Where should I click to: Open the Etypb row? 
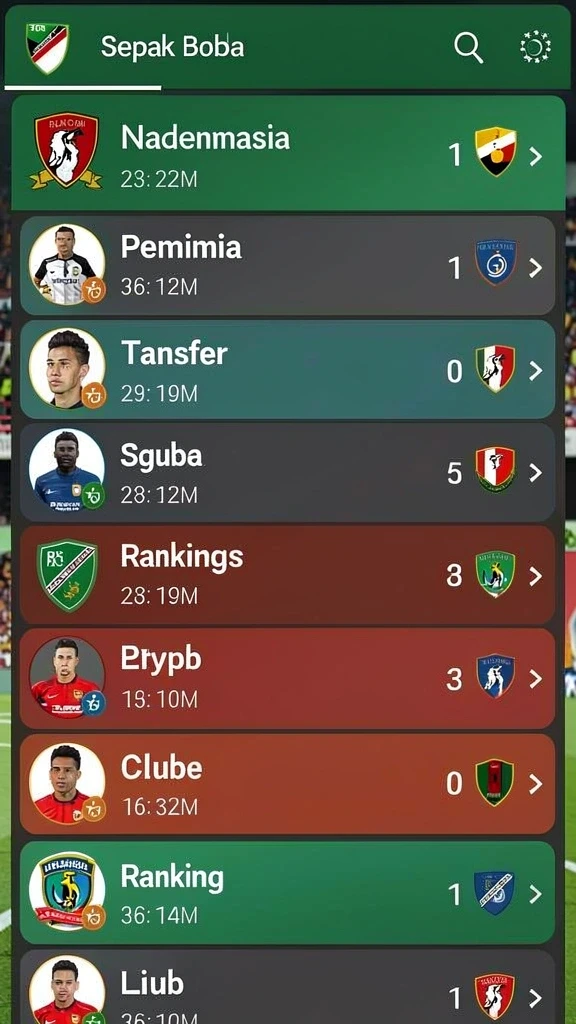(288, 679)
